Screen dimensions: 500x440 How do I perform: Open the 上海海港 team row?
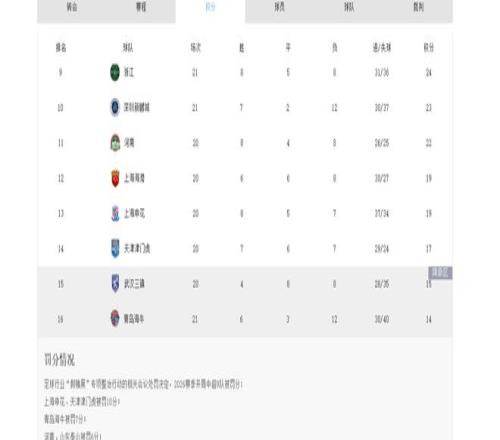pyautogui.click(x=245, y=178)
